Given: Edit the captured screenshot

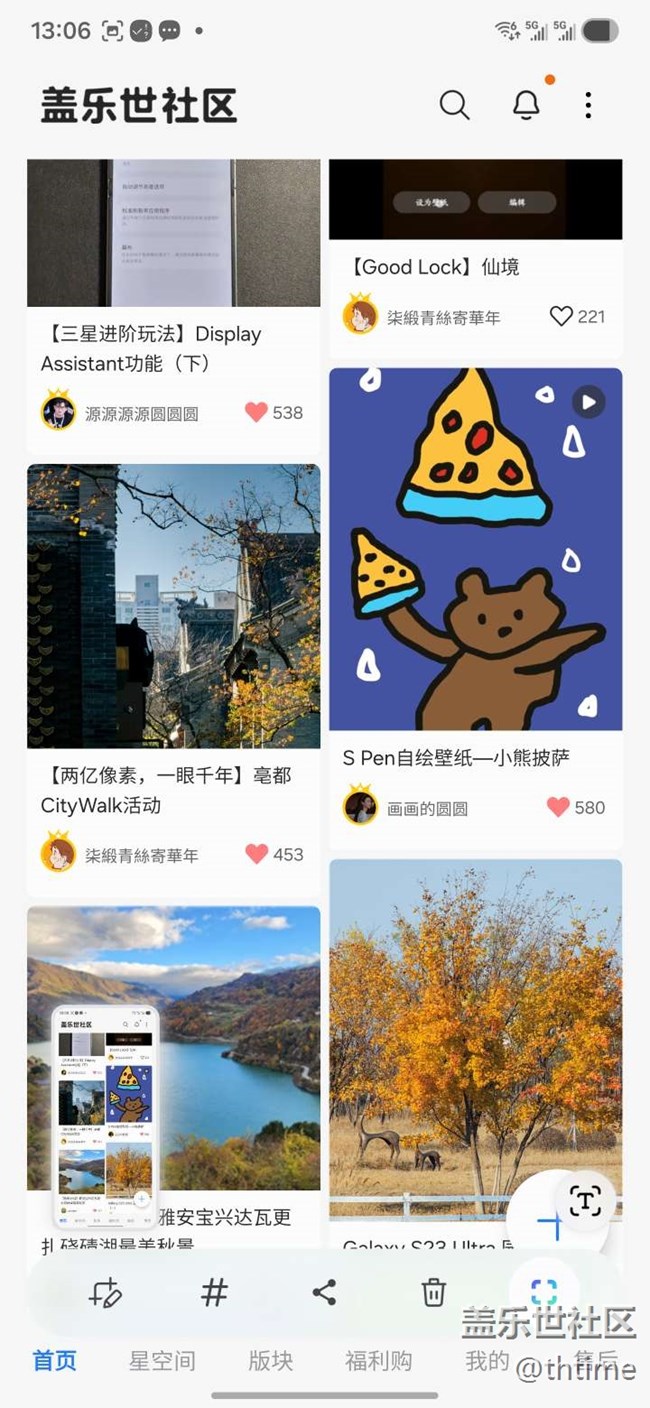Looking at the screenshot, I should pyautogui.click(x=105, y=1293).
